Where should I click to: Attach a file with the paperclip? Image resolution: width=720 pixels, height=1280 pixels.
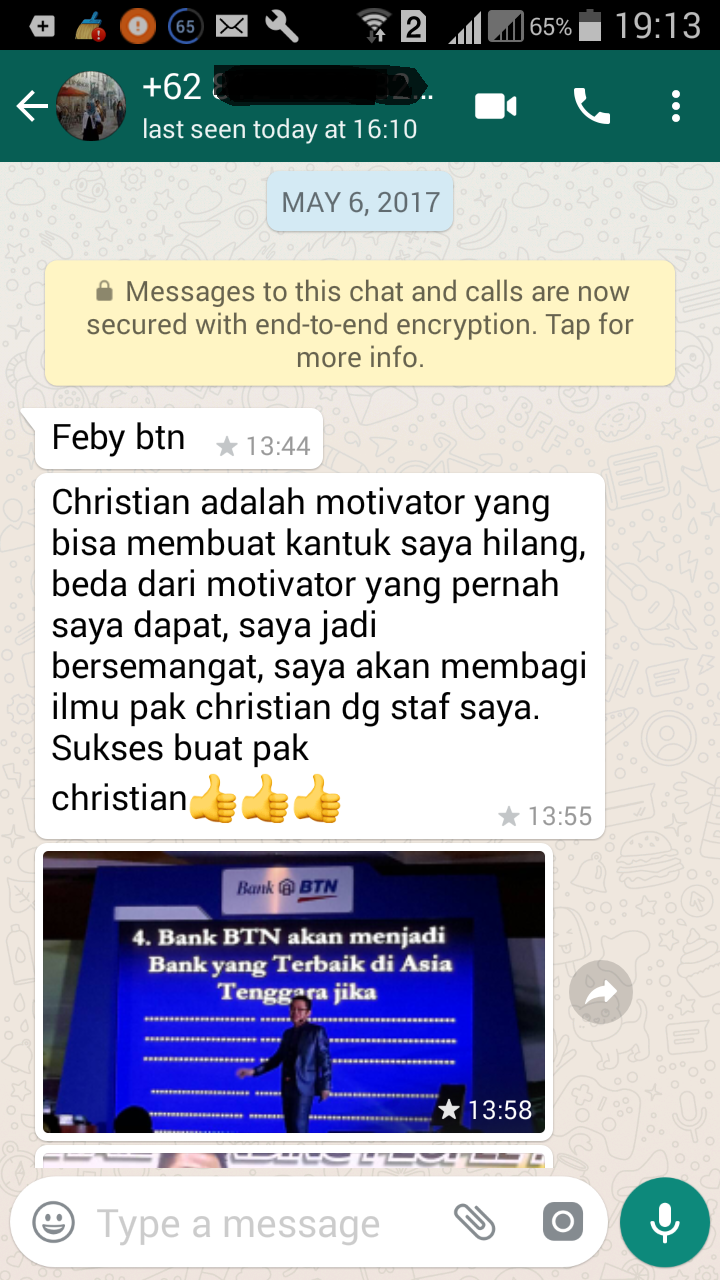coord(474,1222)
